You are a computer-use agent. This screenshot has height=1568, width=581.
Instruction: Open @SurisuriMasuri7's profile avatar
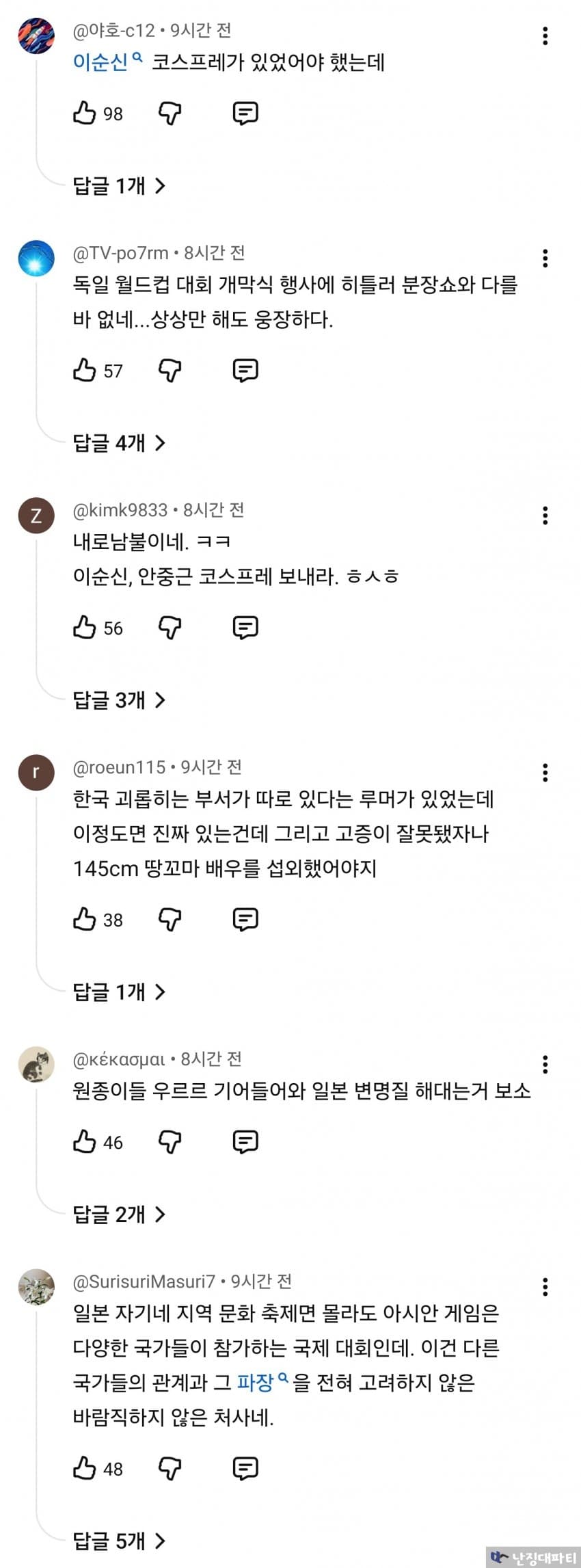point(36,1288)
